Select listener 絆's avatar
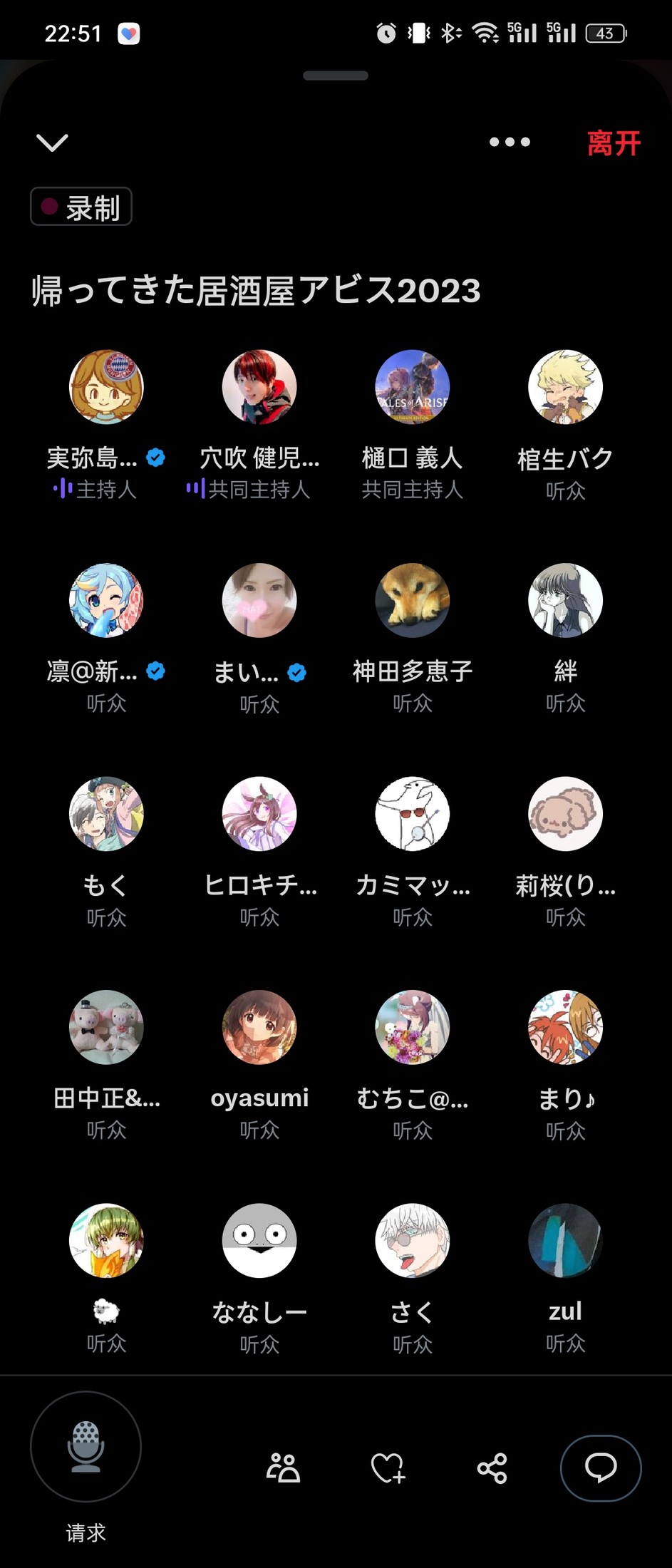Viewport: 672px width, 1568px height. [x=565, y=600]
